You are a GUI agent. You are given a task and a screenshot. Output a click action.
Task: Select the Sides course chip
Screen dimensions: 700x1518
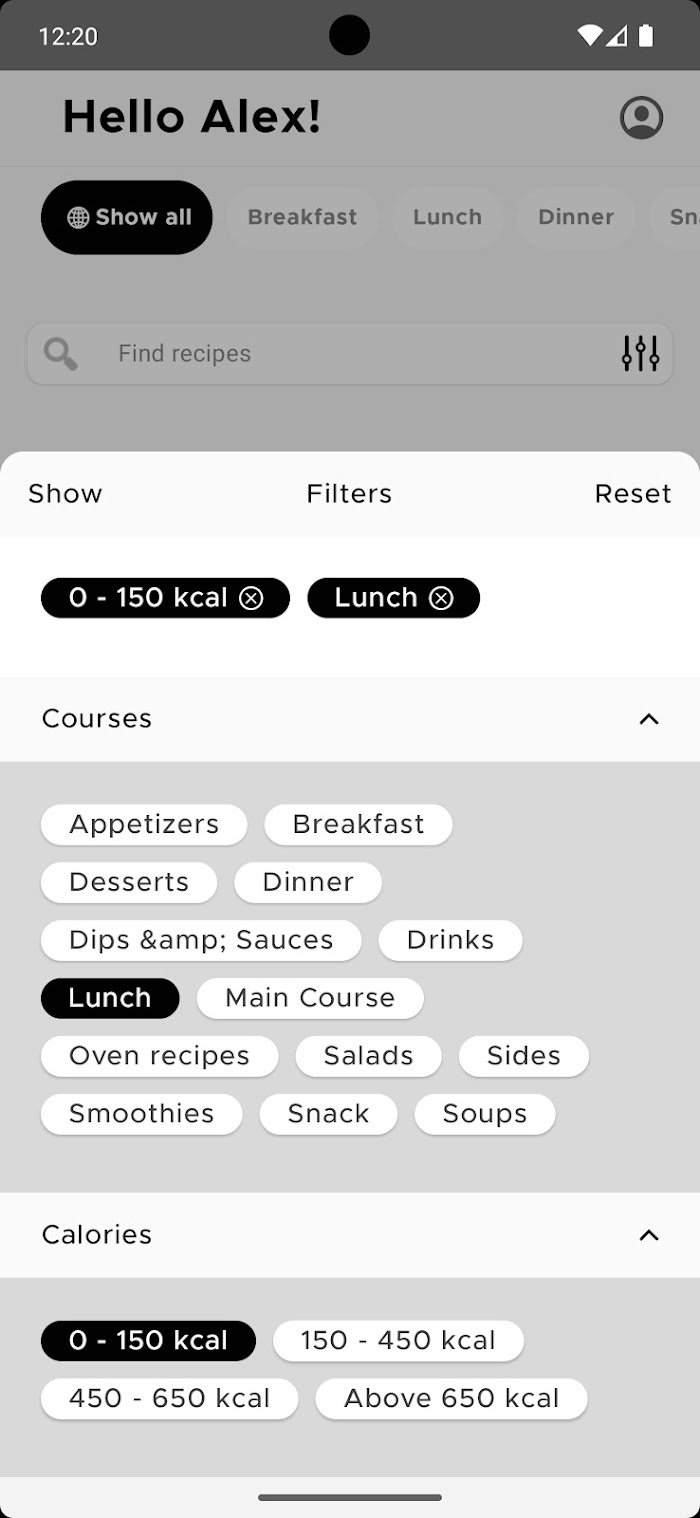pos(524,1057)
